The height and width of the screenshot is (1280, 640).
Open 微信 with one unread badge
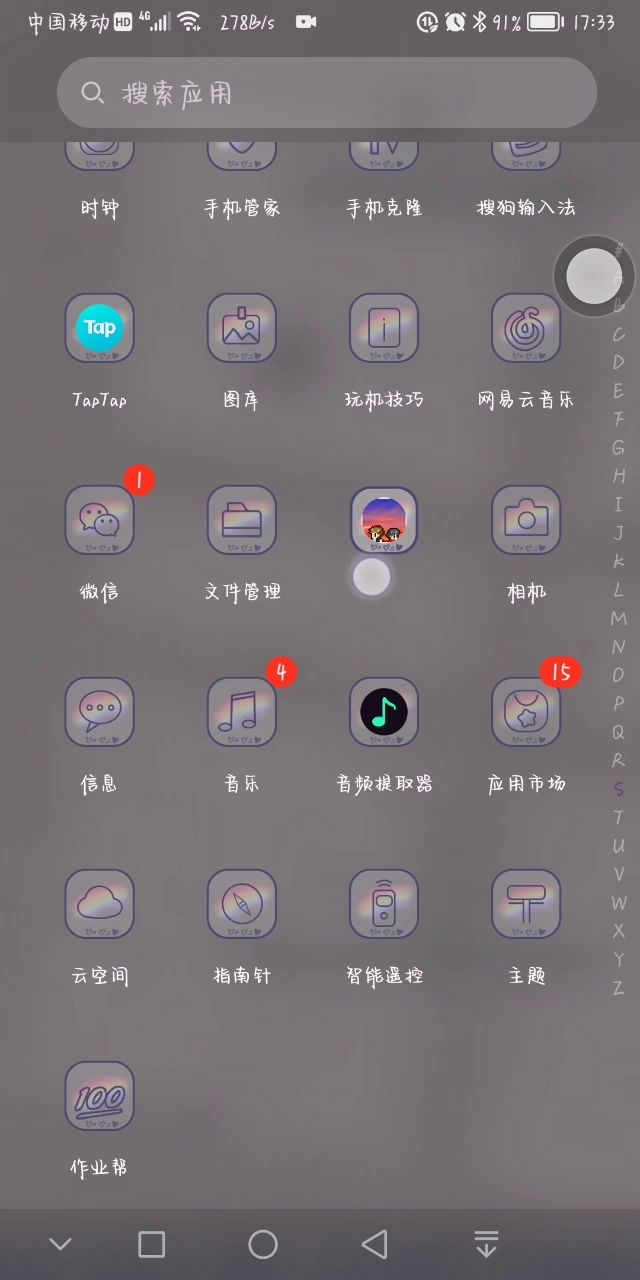(100, 520)
